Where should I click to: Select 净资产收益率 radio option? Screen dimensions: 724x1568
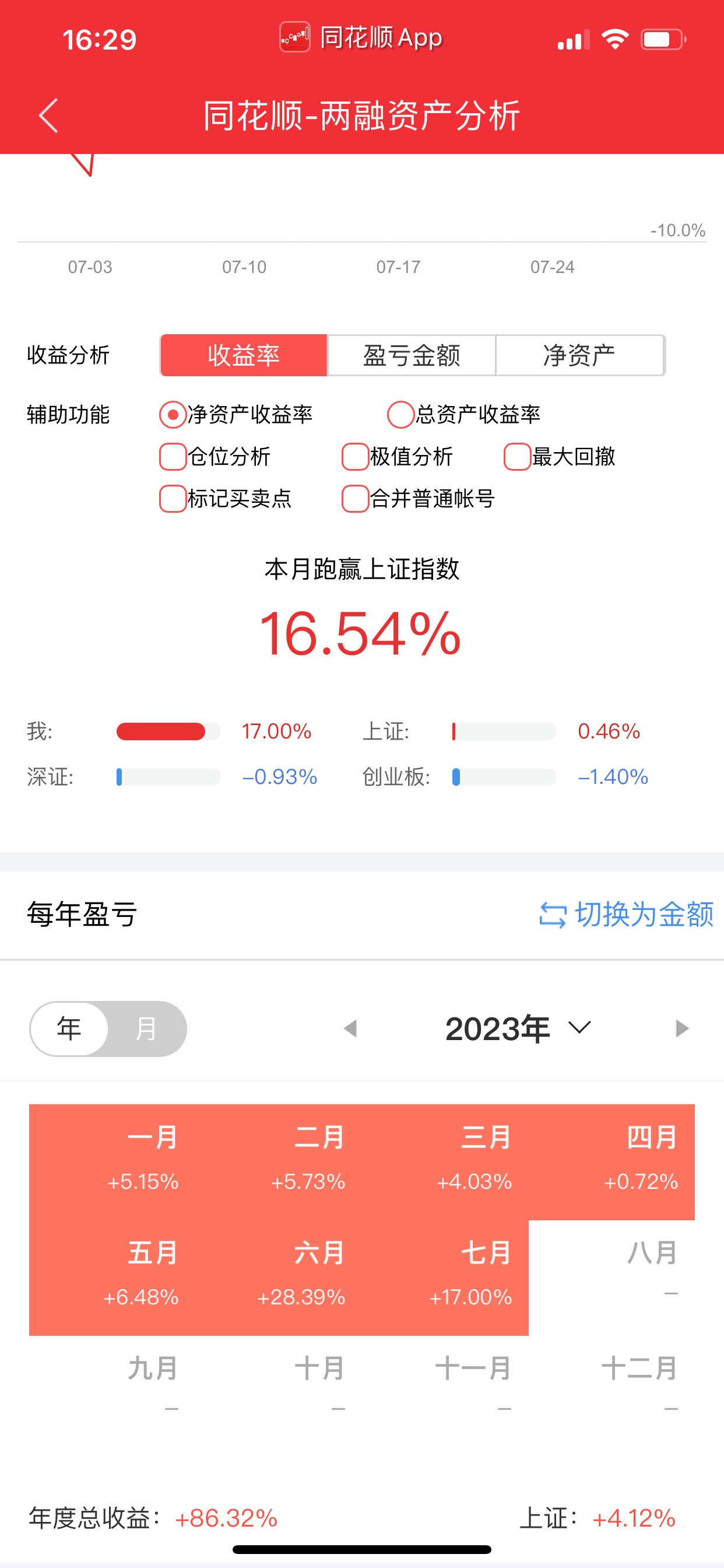[173, 415]
